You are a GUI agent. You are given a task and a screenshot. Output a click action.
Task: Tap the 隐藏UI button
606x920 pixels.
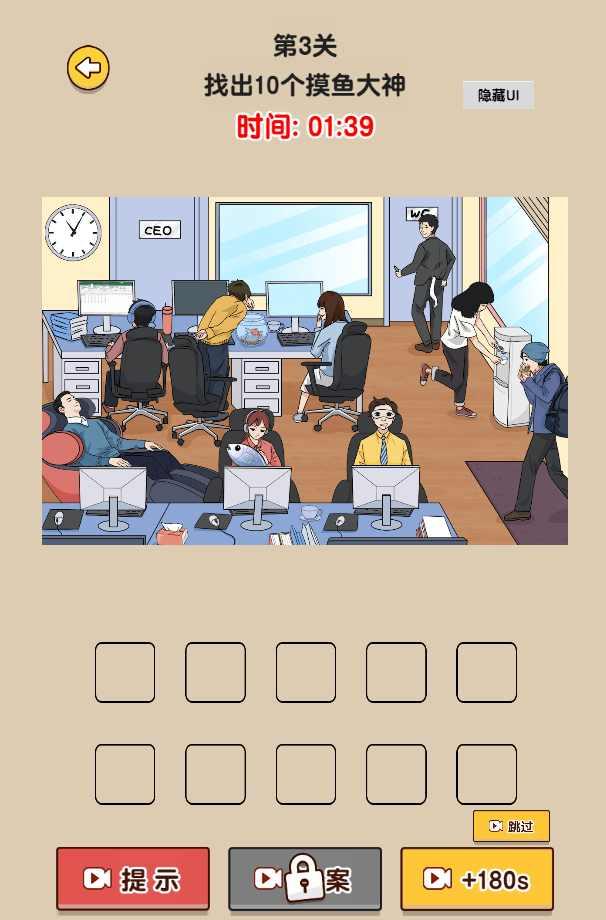[498, 95]
